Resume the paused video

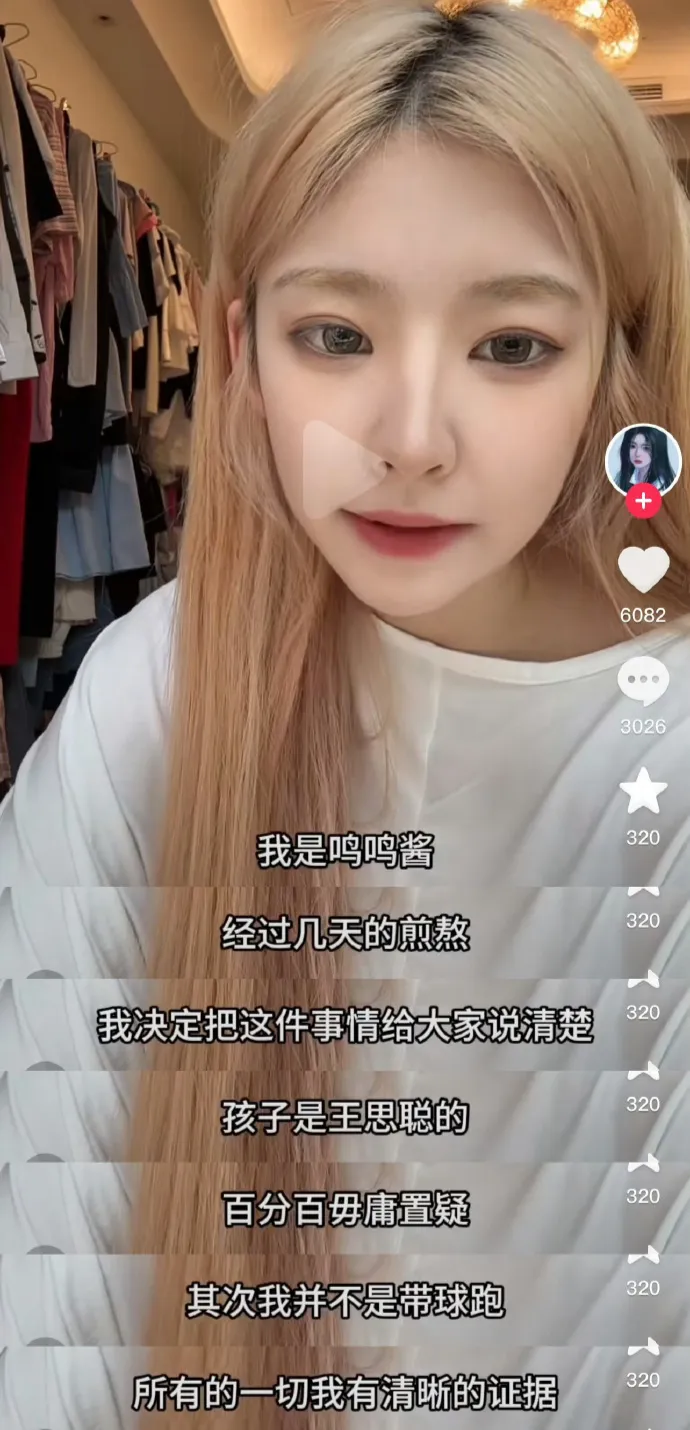point(343,469)
